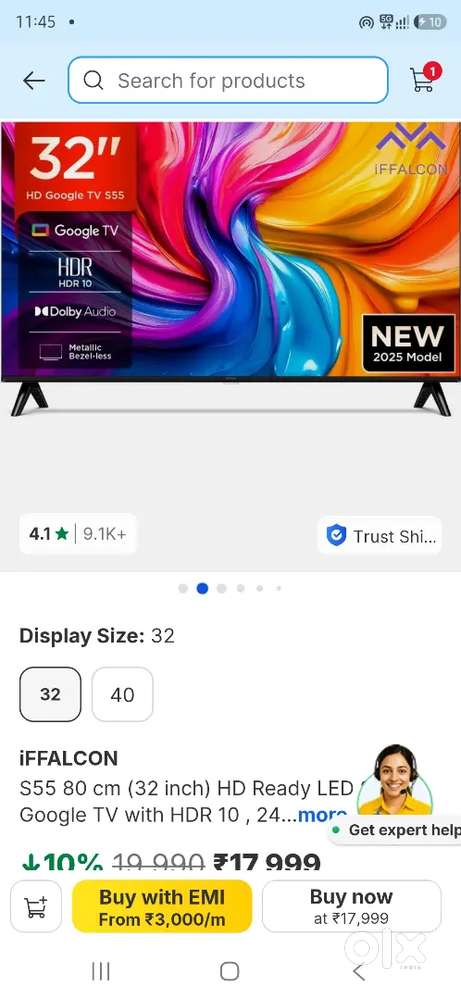Image resolution: width=461 pixels, height=1000 pixels.
Task: Tap the system home button
Action: pyautogui.click(x=230, y=971)
